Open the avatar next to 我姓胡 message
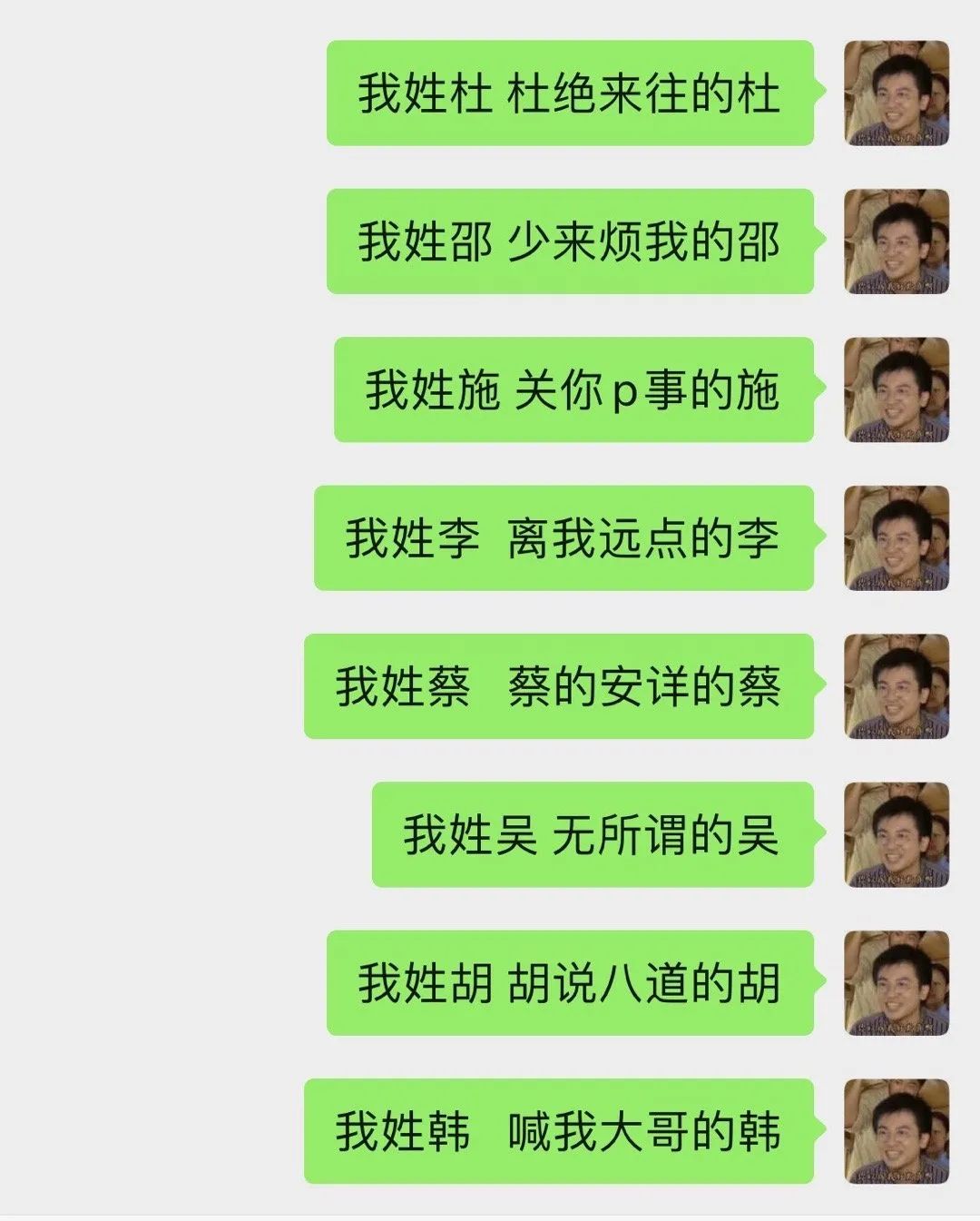This screenshot has height=1221, width=980. (x=897, y=982)
